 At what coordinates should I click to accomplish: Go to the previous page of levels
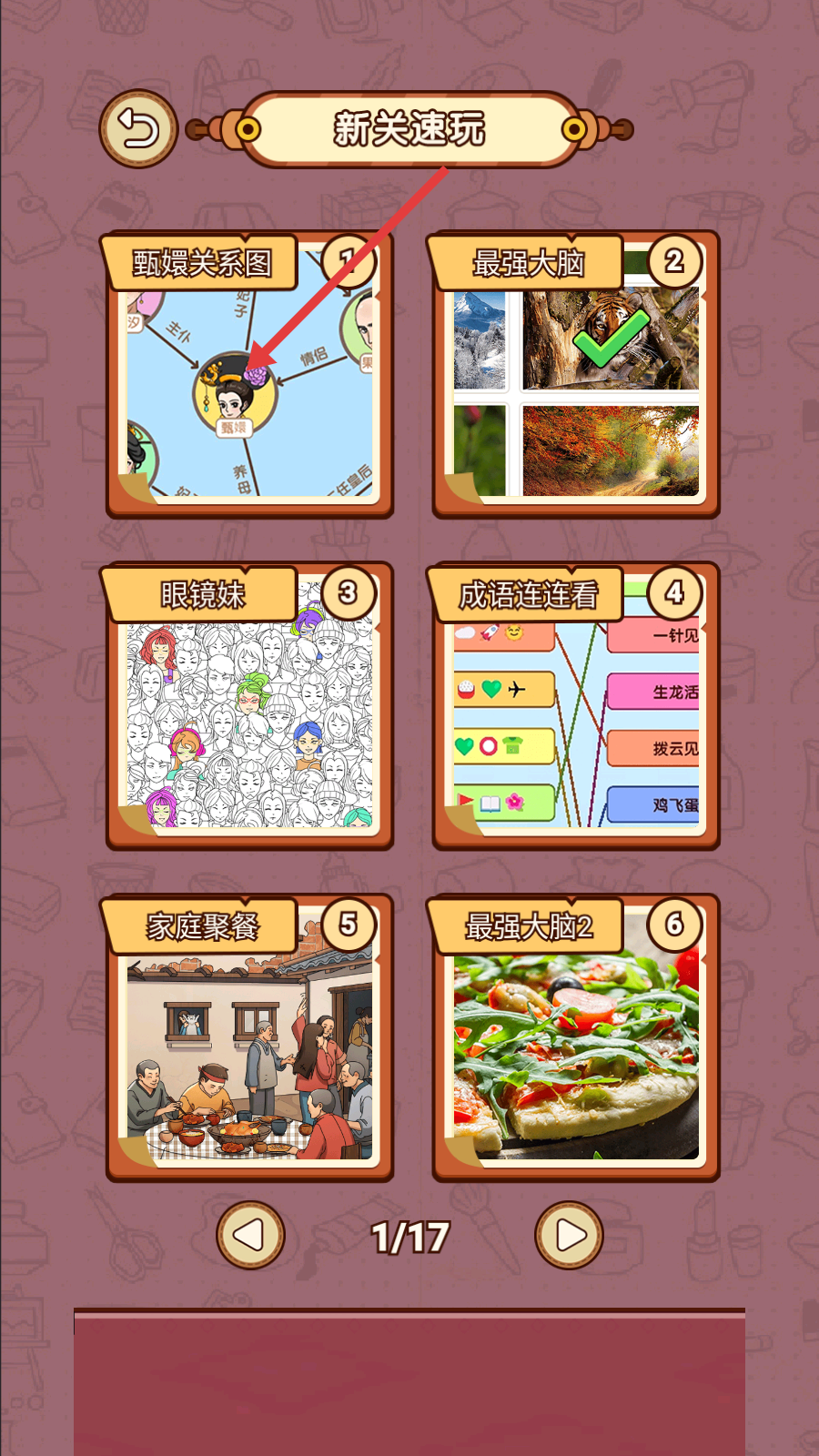[250, 1235]
